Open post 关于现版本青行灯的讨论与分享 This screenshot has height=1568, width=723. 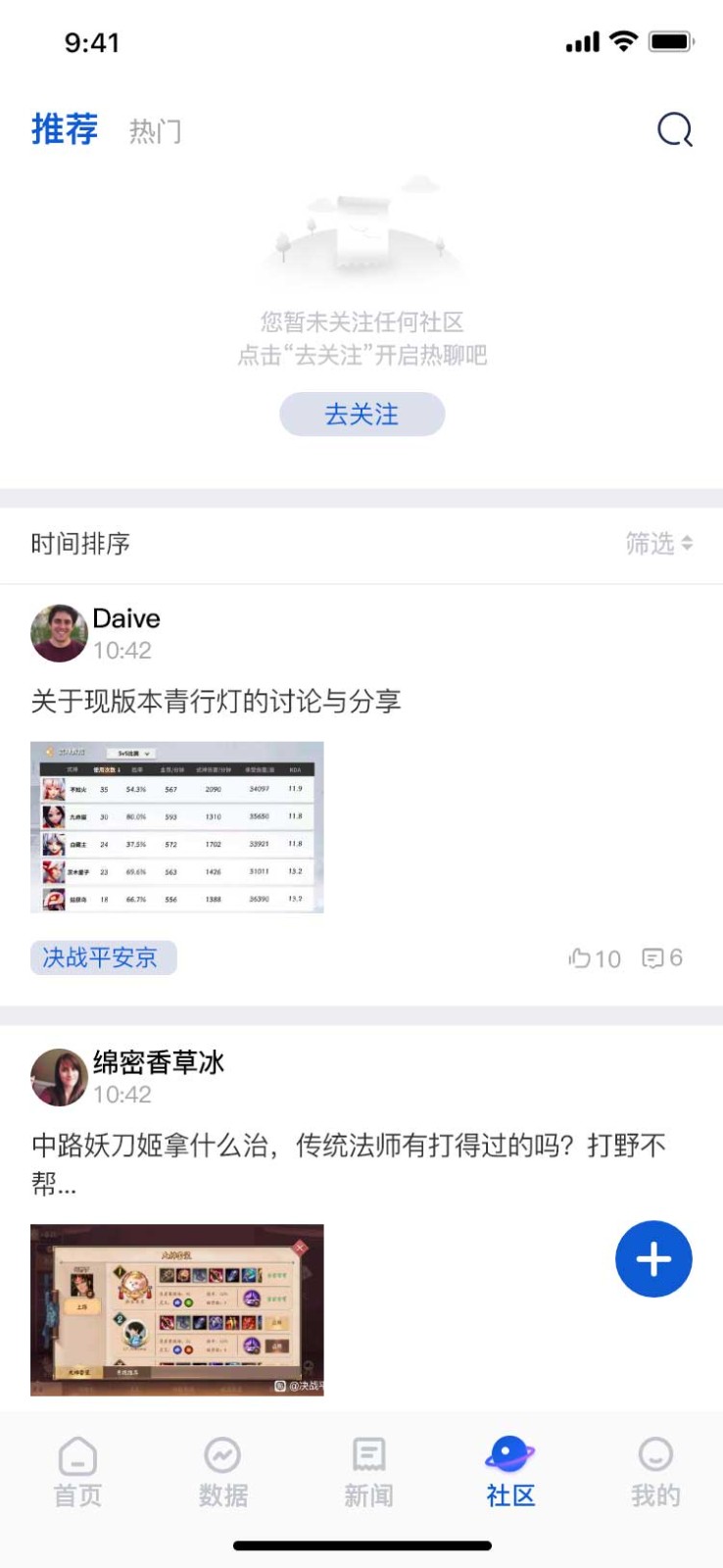(x=216, y=701)
